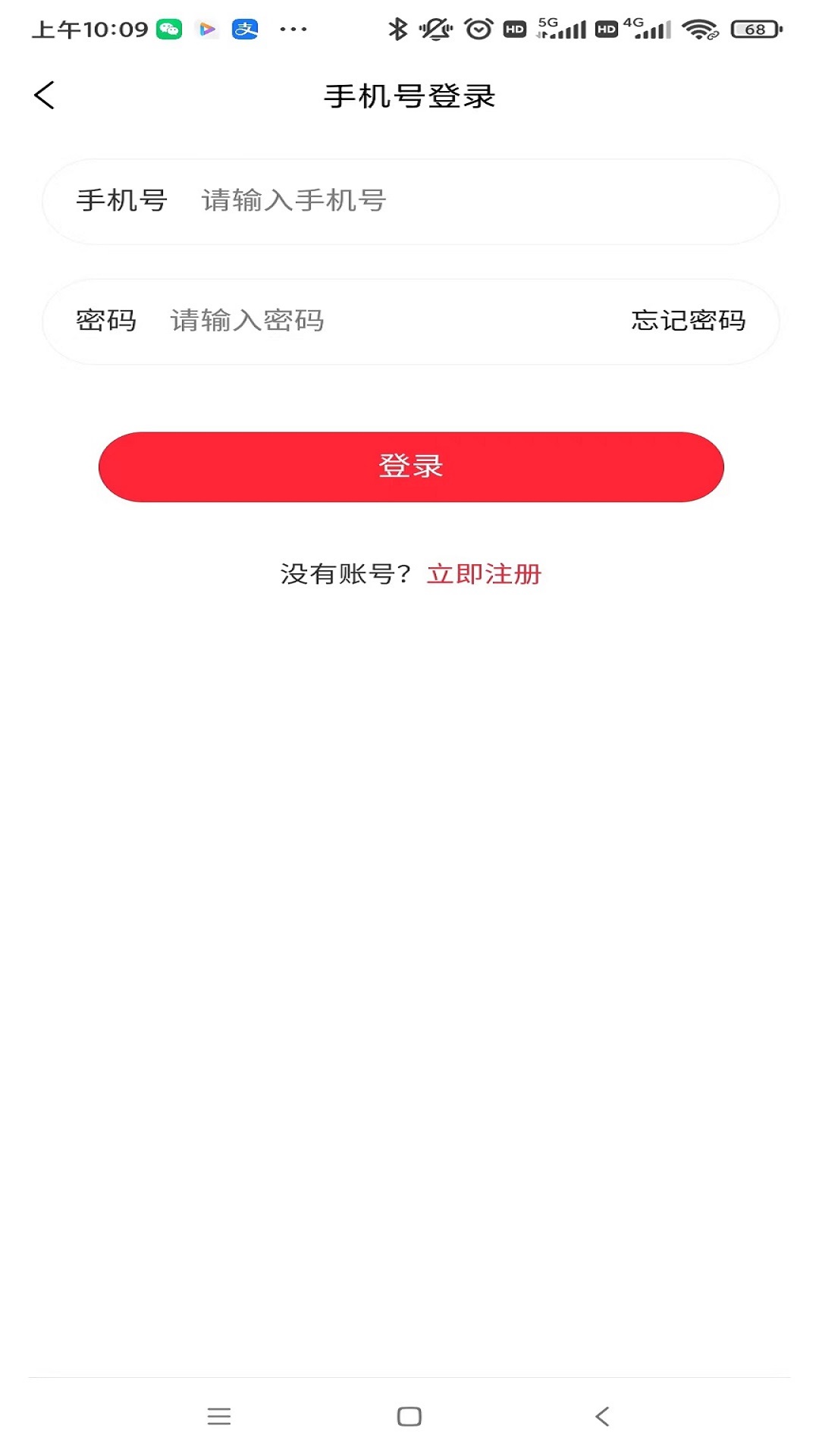
Task: Open 忘记密码 to recover password
Action: pyautogui.click(x=687, y=320)
